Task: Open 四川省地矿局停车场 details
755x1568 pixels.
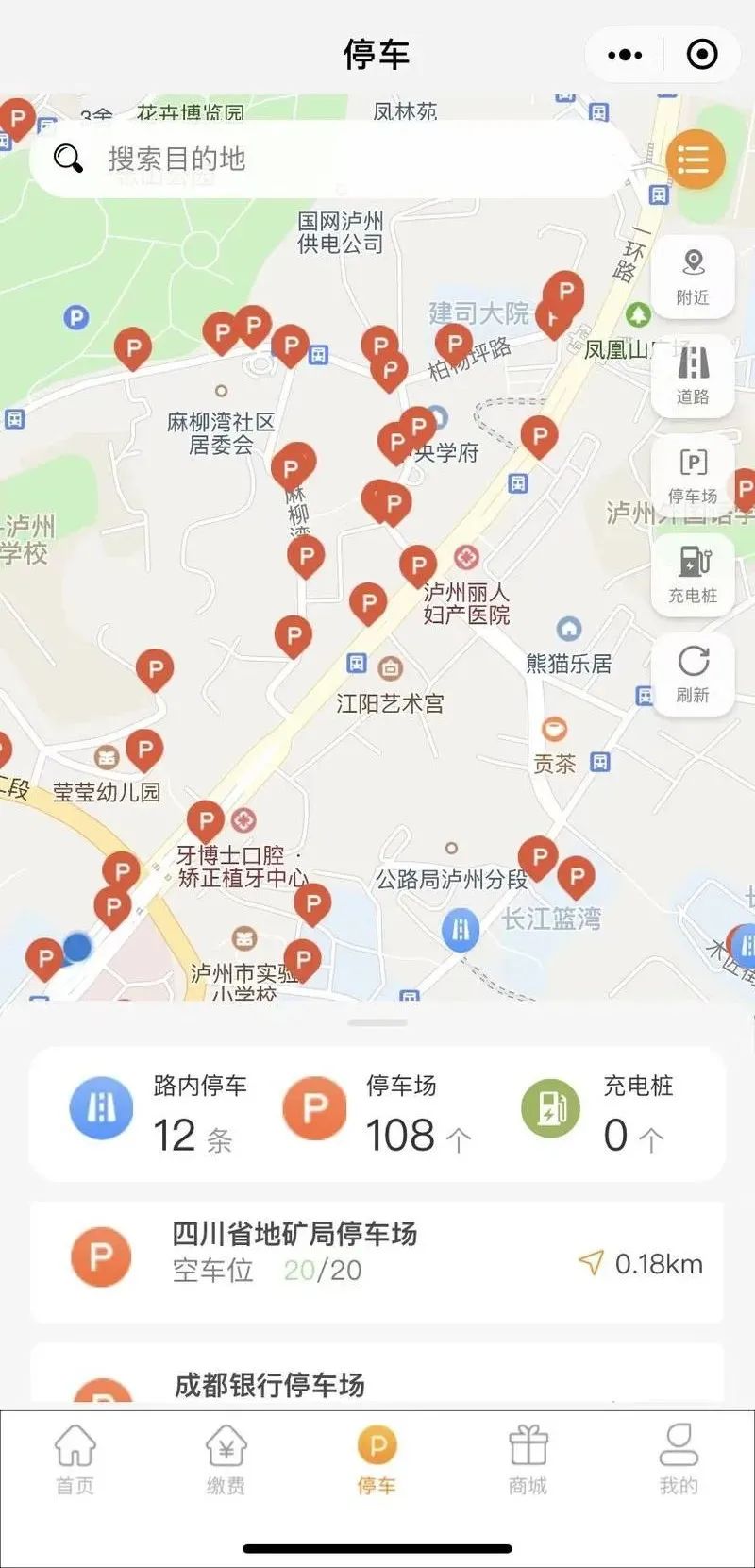Action: (293, 1251)
